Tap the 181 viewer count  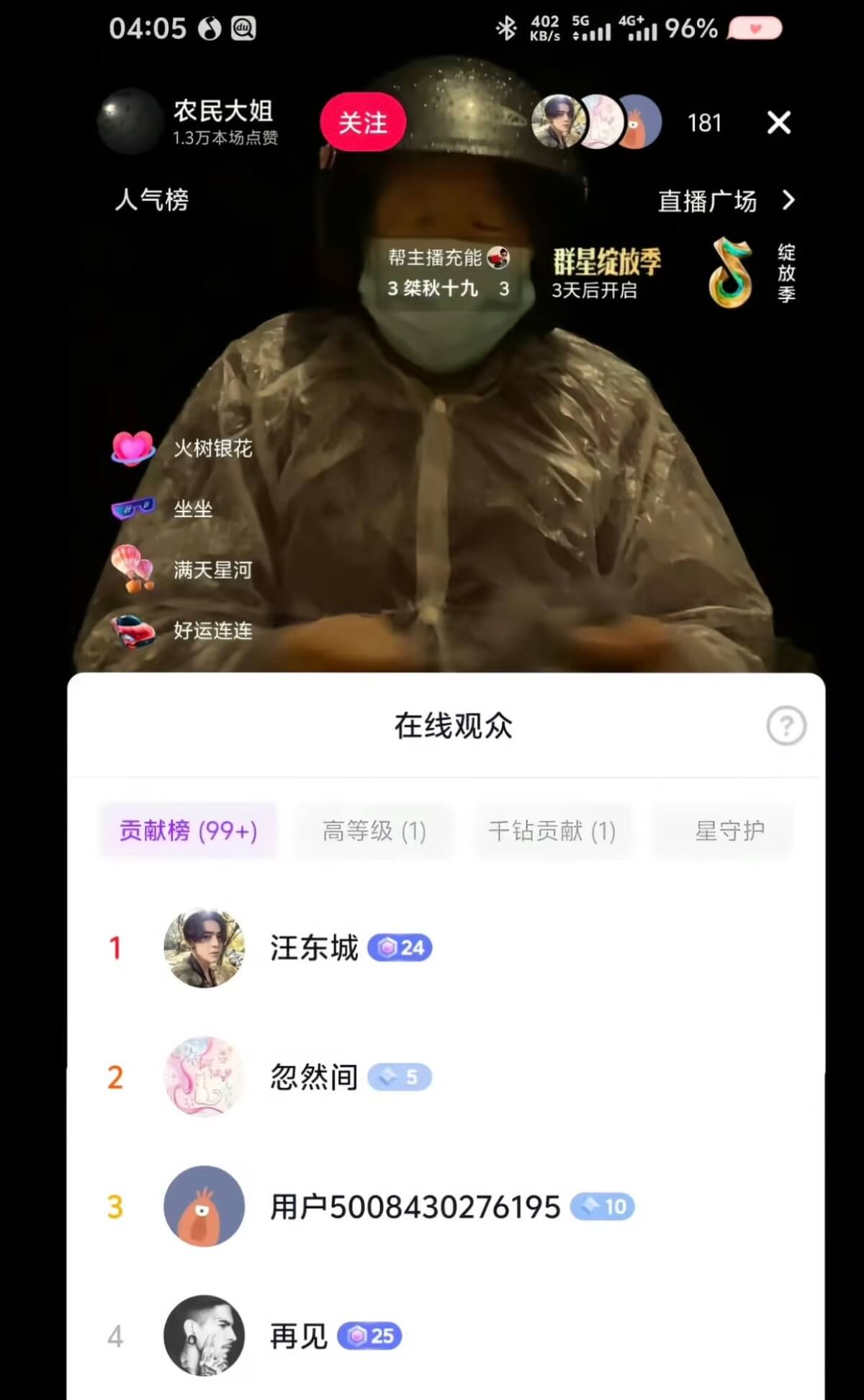point(703,123)
